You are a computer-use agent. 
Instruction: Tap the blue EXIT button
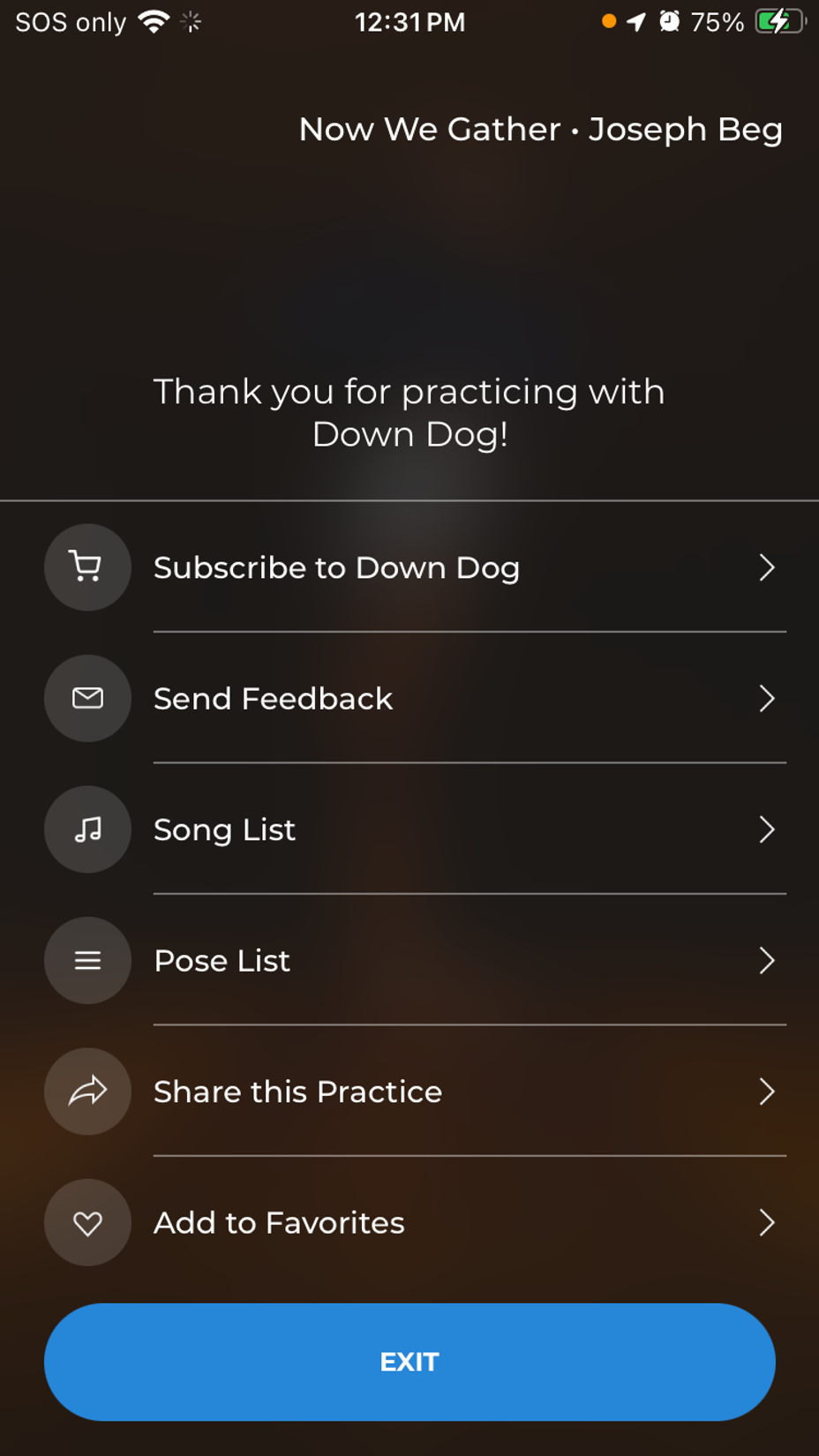coord(409,1362)
